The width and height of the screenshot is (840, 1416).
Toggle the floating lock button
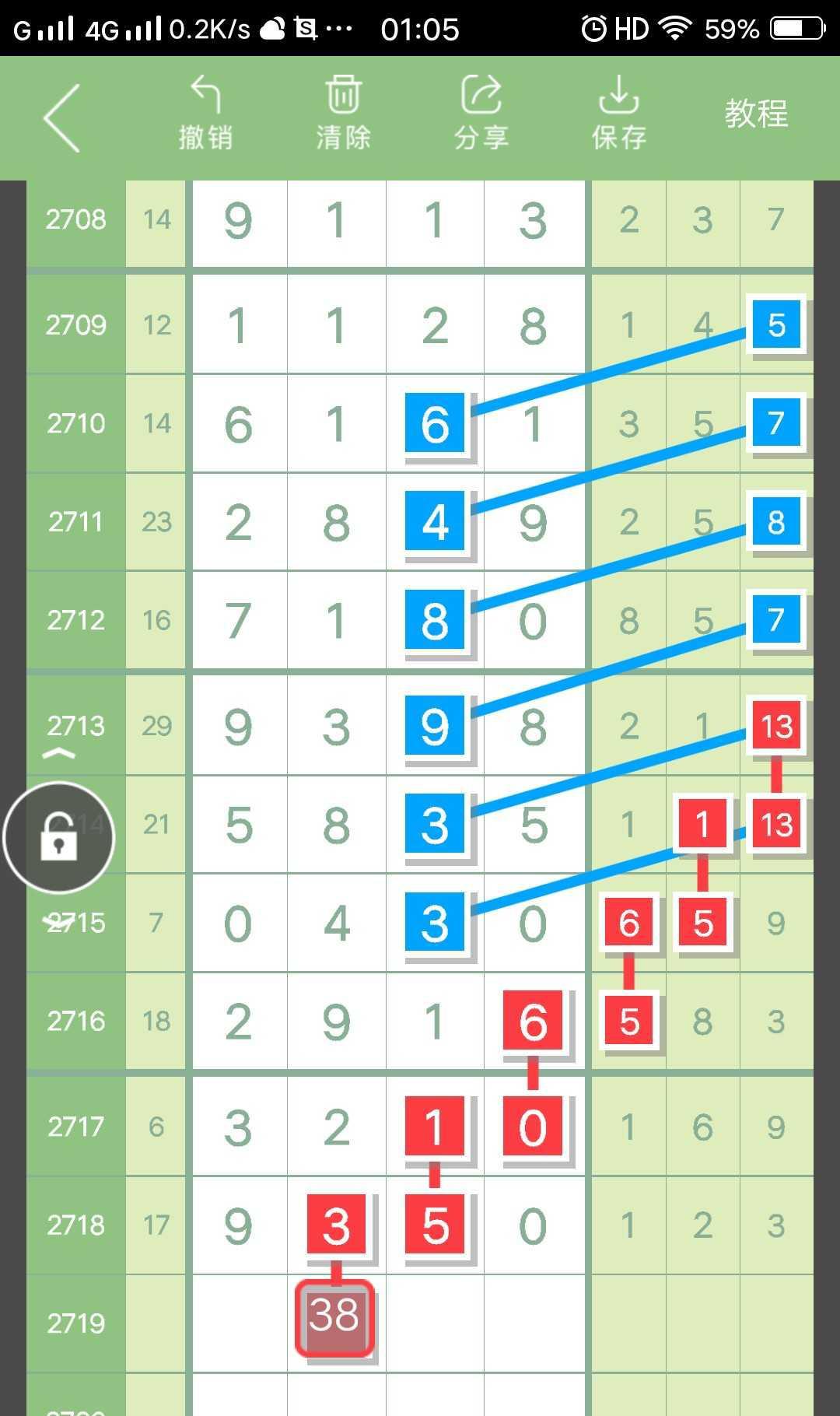pos(59,838)
